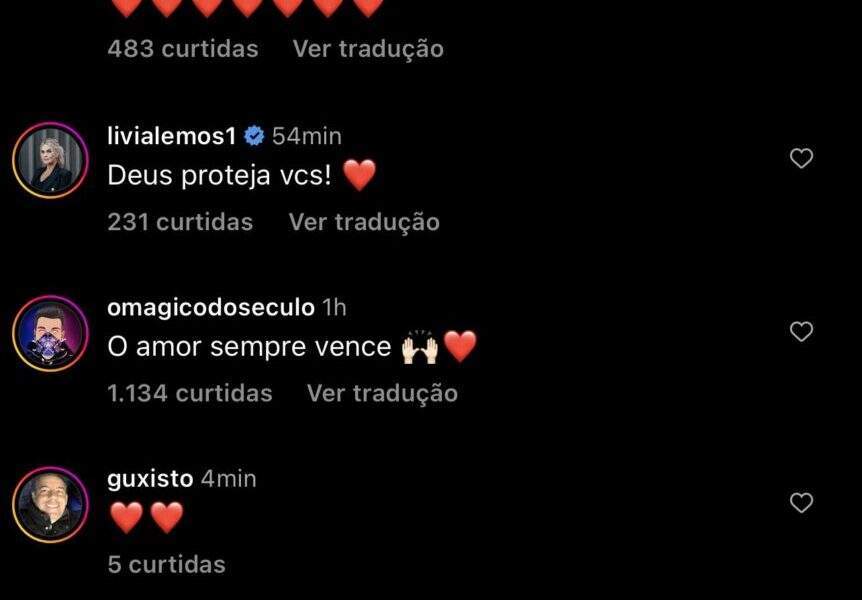Like the comment by guxisto
The width and height of the screenshot is (862, 600).
pos(801,503)
